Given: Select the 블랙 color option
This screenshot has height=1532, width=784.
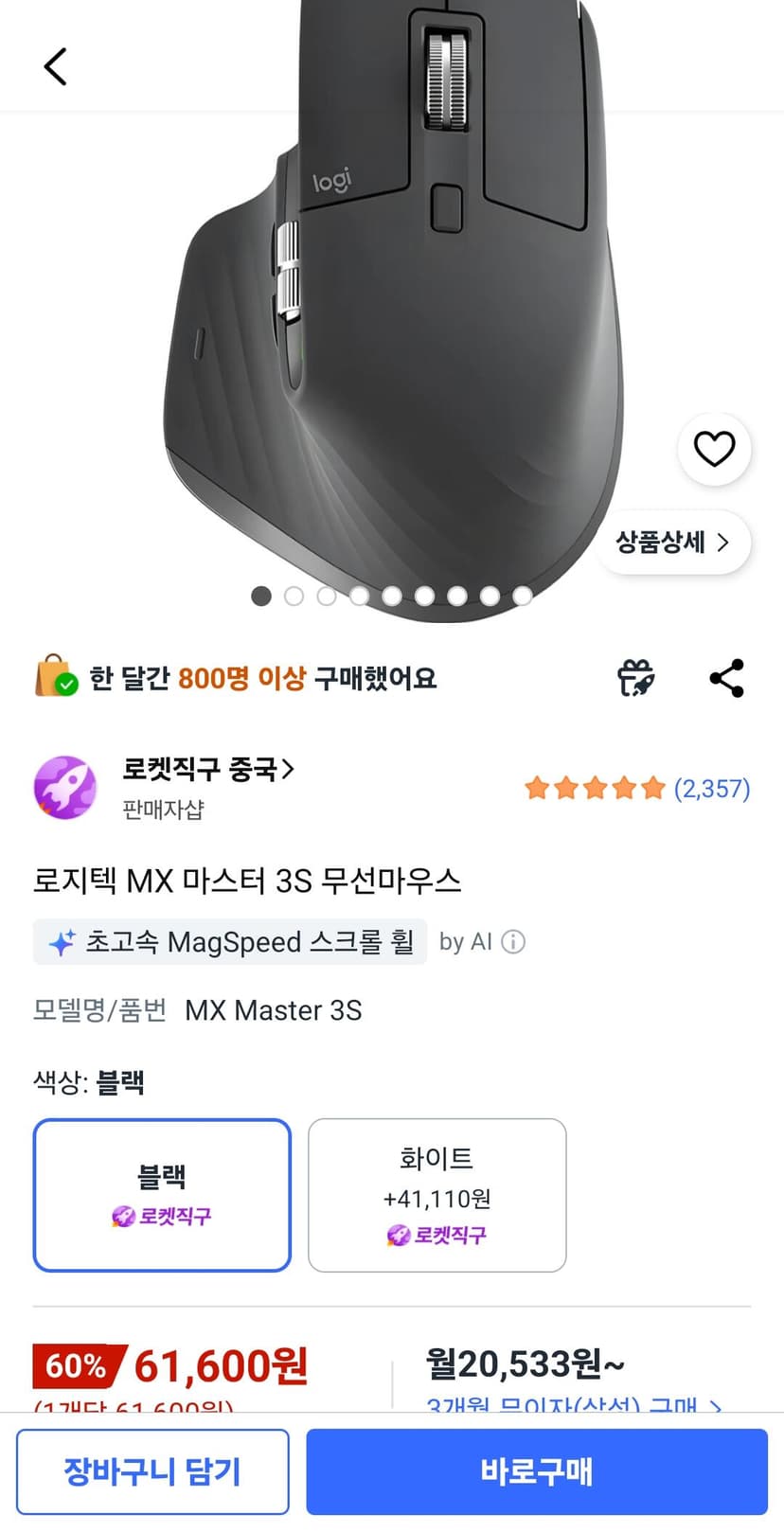Looking at the screenshot, I should tap(162, 1195).
